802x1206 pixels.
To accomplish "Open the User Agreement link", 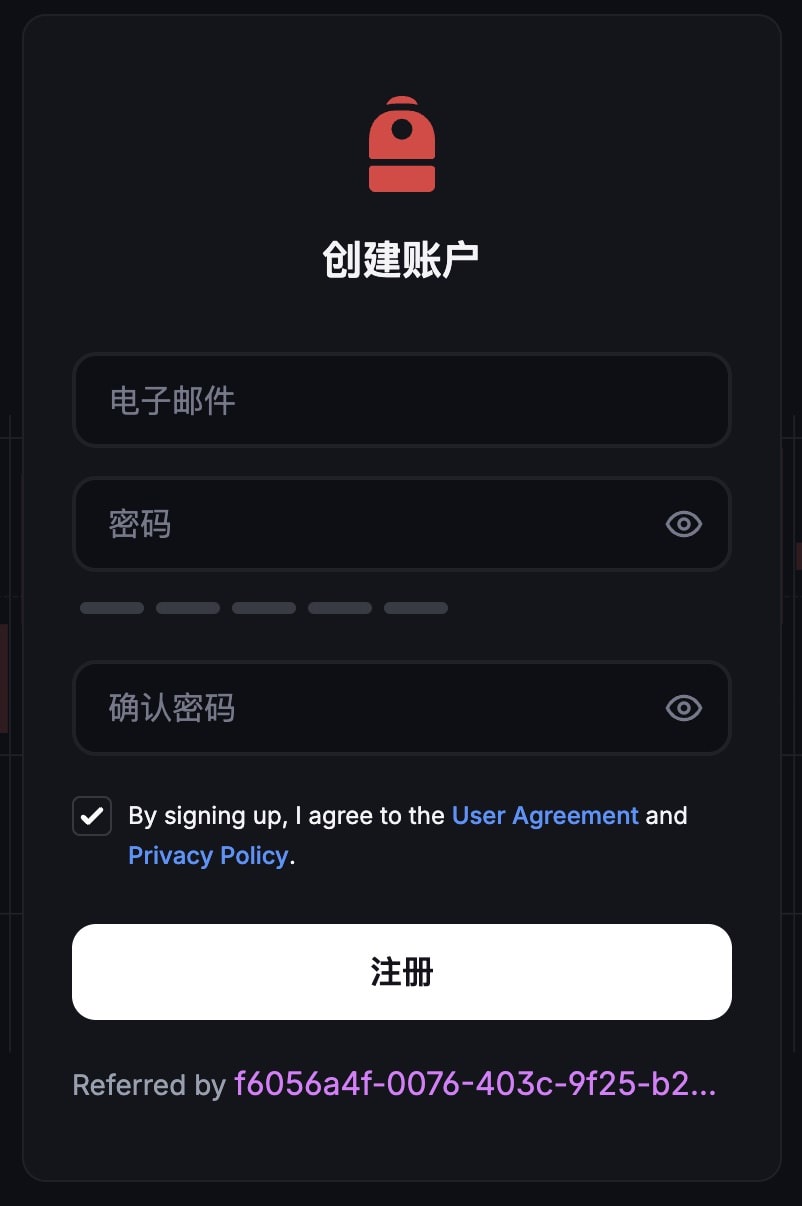I will pyautogui.click(x=545, y=816).
